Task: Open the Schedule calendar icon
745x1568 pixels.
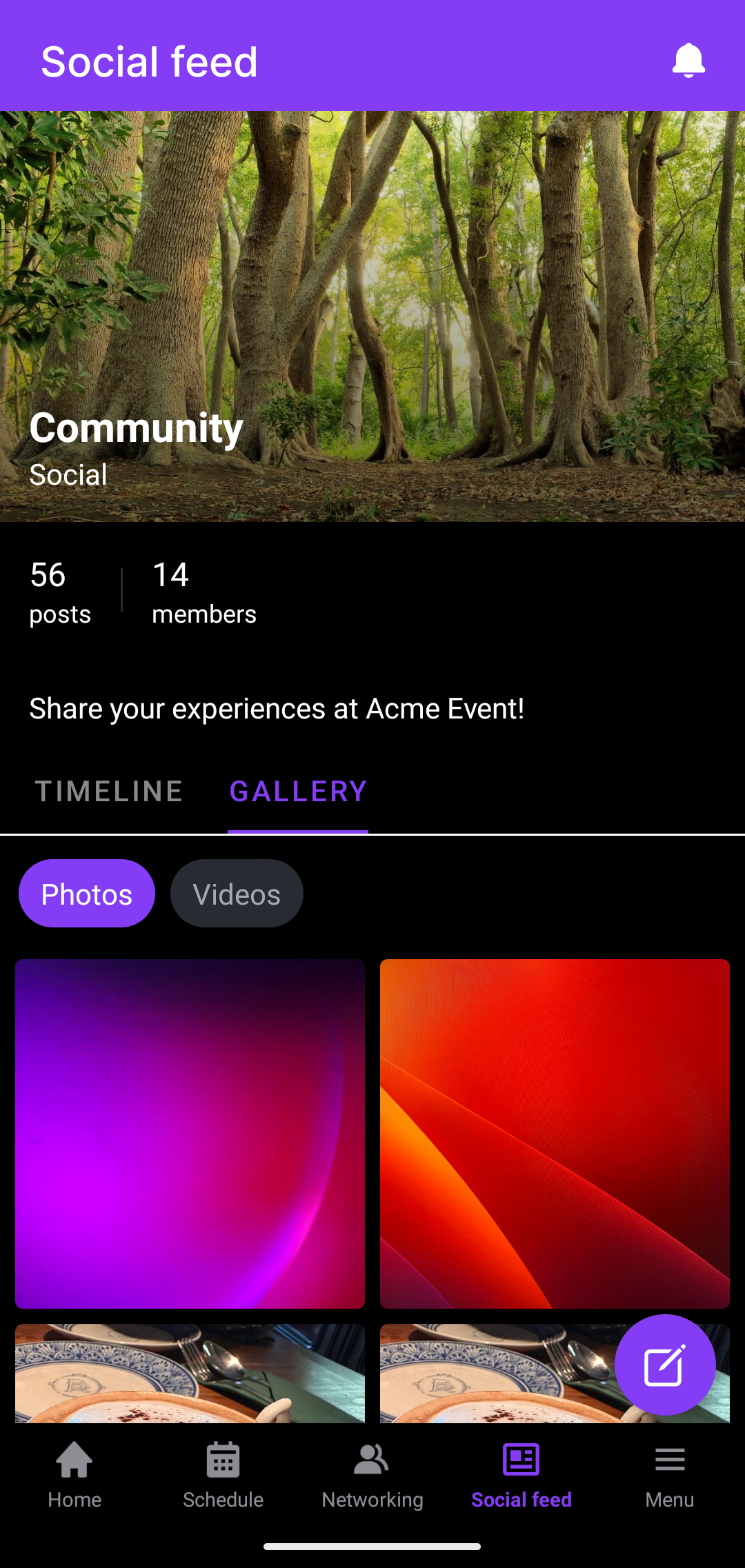Action: click(x=223, y=1462)
